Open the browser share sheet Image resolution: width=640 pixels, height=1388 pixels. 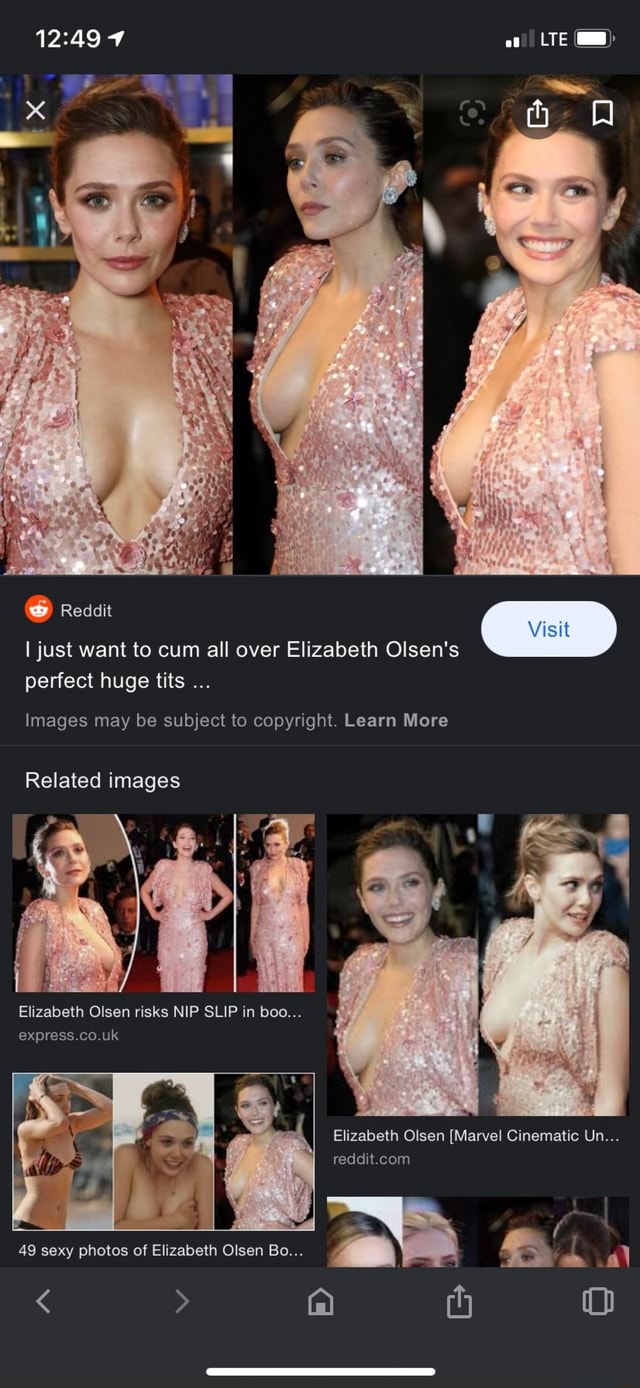click(x=458, y=1300)
